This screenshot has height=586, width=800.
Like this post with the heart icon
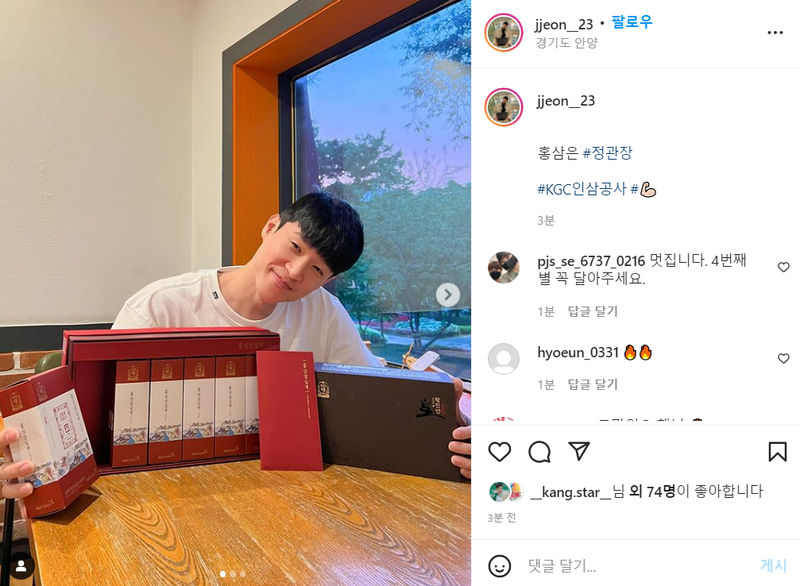pos(500,452)
